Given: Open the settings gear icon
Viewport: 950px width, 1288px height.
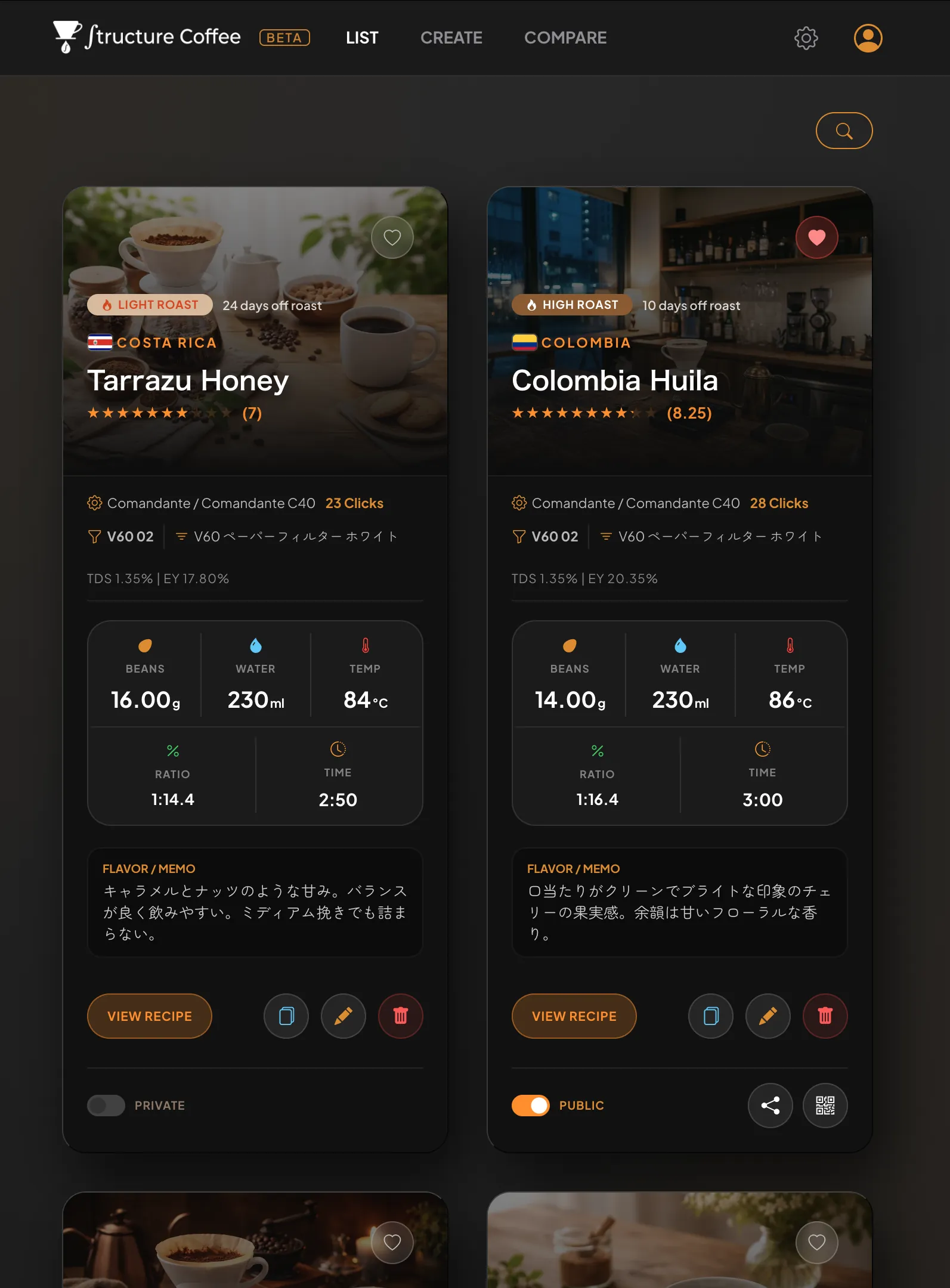Looking at the screenshot, I should point(806,38).
